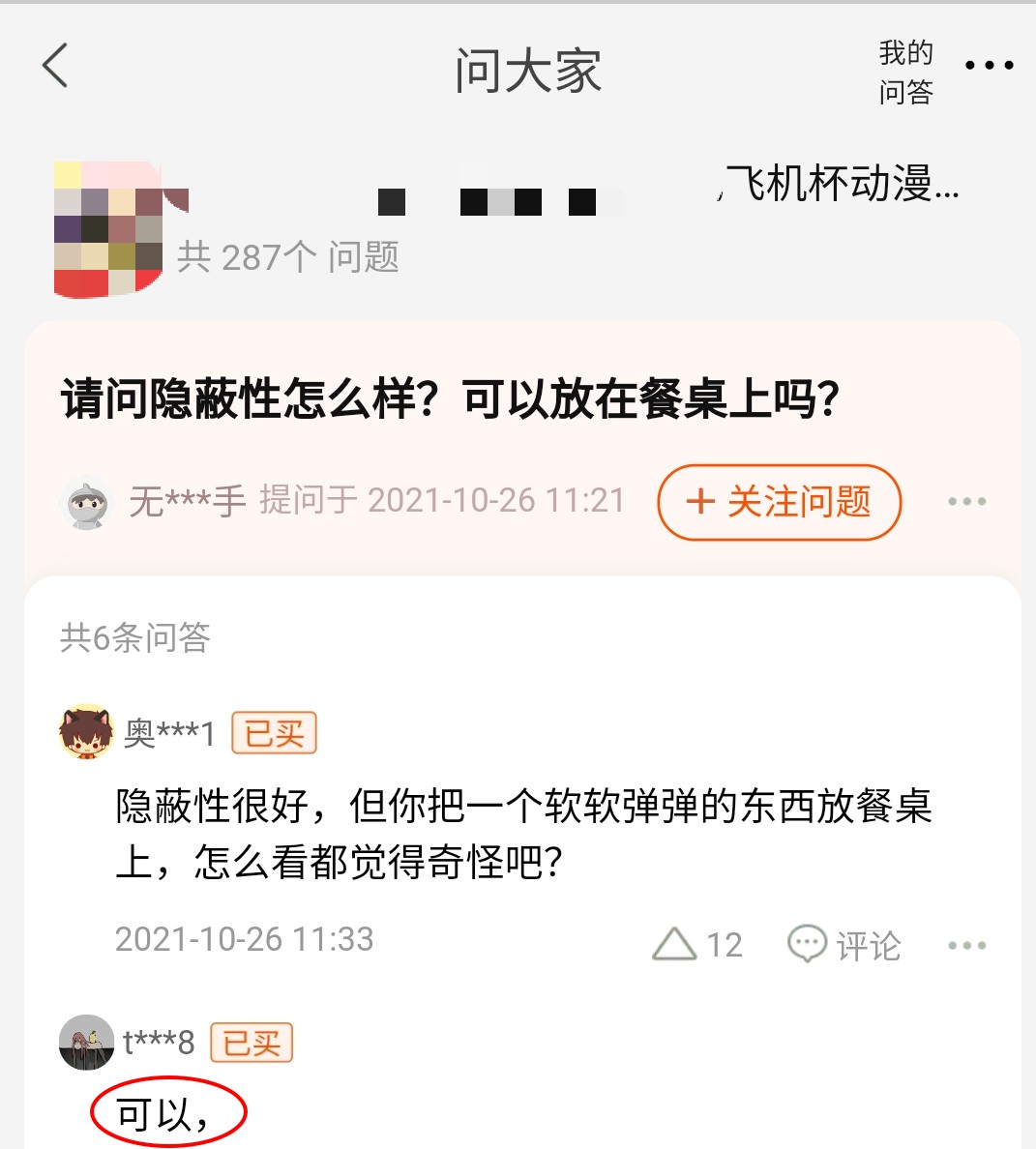Toggle follow with the 关注问题 button
The image size is (1036, 1149).
point(780,502)
